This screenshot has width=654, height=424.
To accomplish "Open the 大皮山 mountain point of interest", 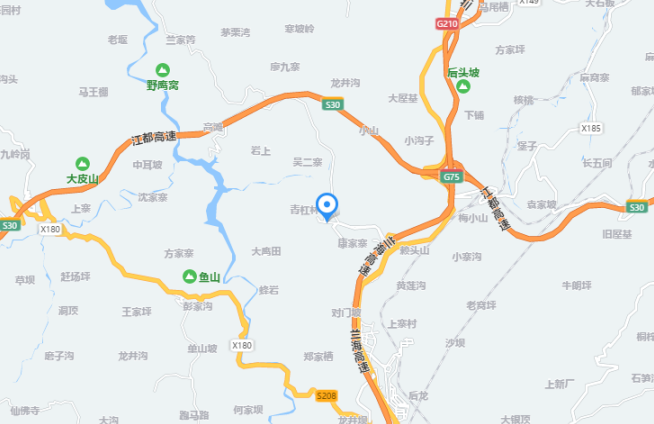I will (x=83, y=163).
